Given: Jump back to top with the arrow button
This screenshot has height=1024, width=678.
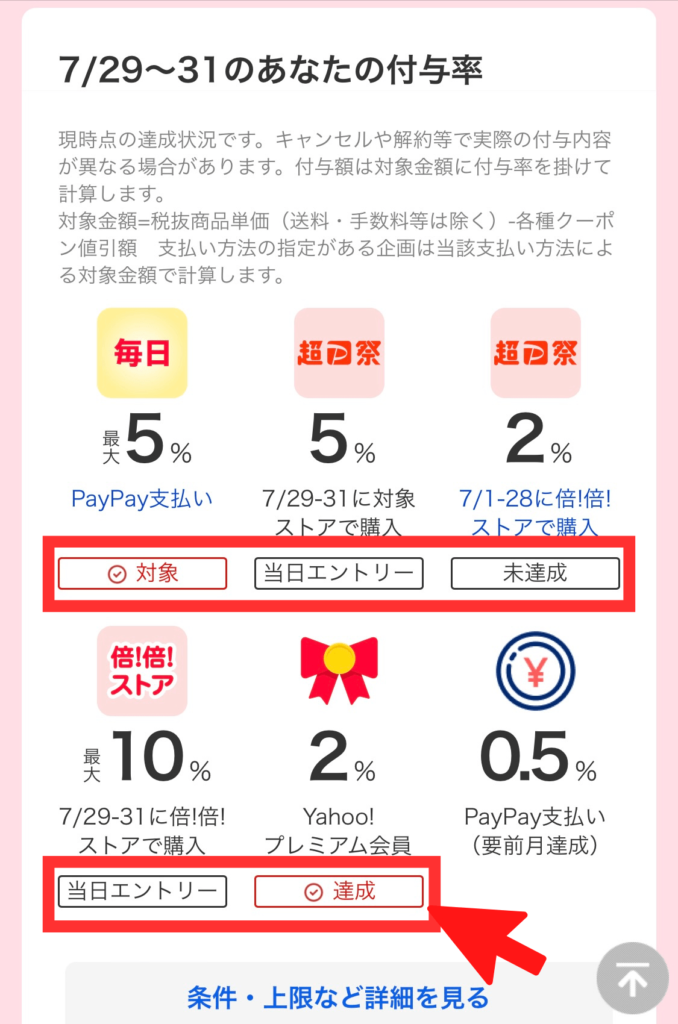Looking at the screenshot, I should (632, 979).
